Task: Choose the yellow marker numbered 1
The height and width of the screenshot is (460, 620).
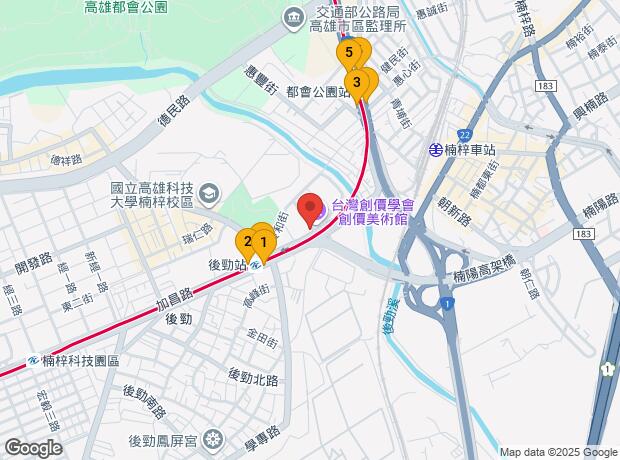Action: 263,240
